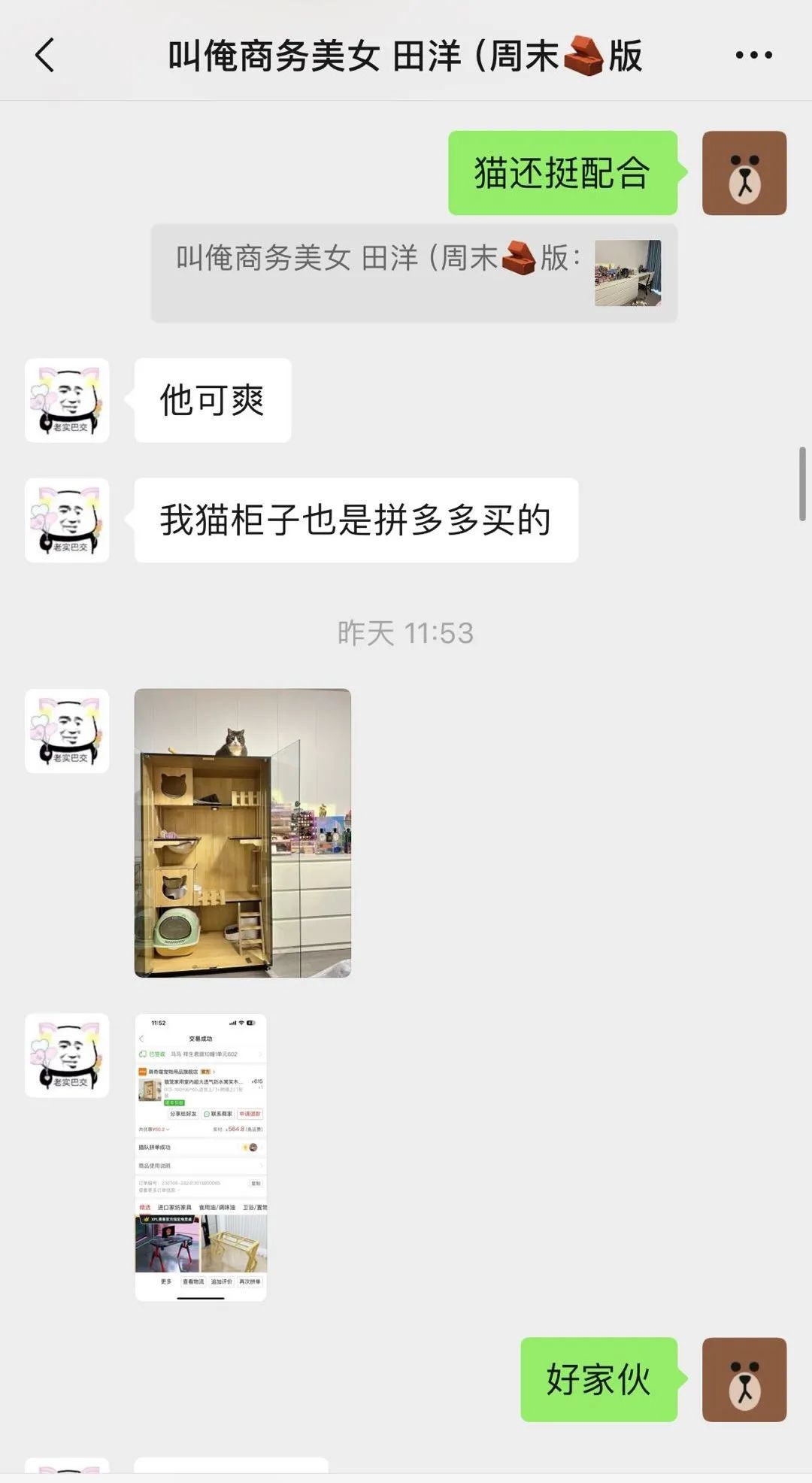The width and height of the screenshot is (812, 1483).
Task: Open the cat cabinet photo
Action: click(243, 832)
